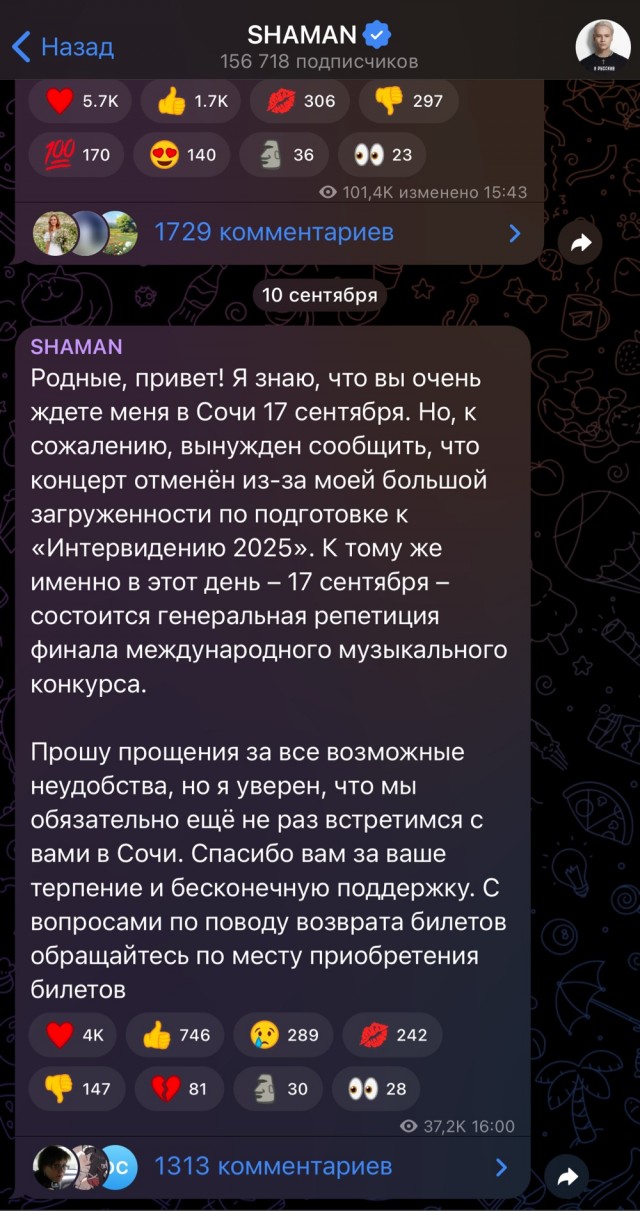Tap the kiss mark reaction showing 242
640x1211 pixels.
point(392,1035)
